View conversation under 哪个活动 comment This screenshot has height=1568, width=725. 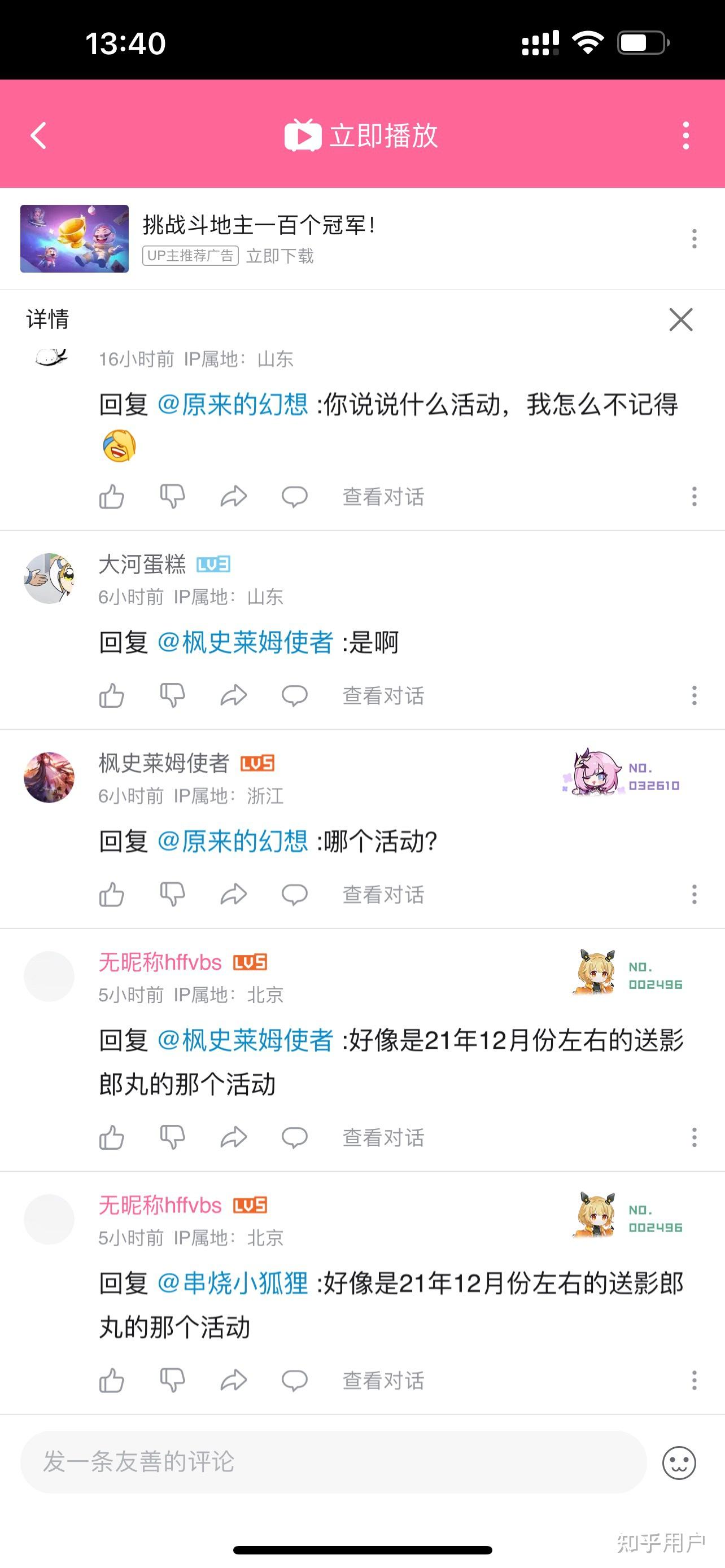[383, 894]
